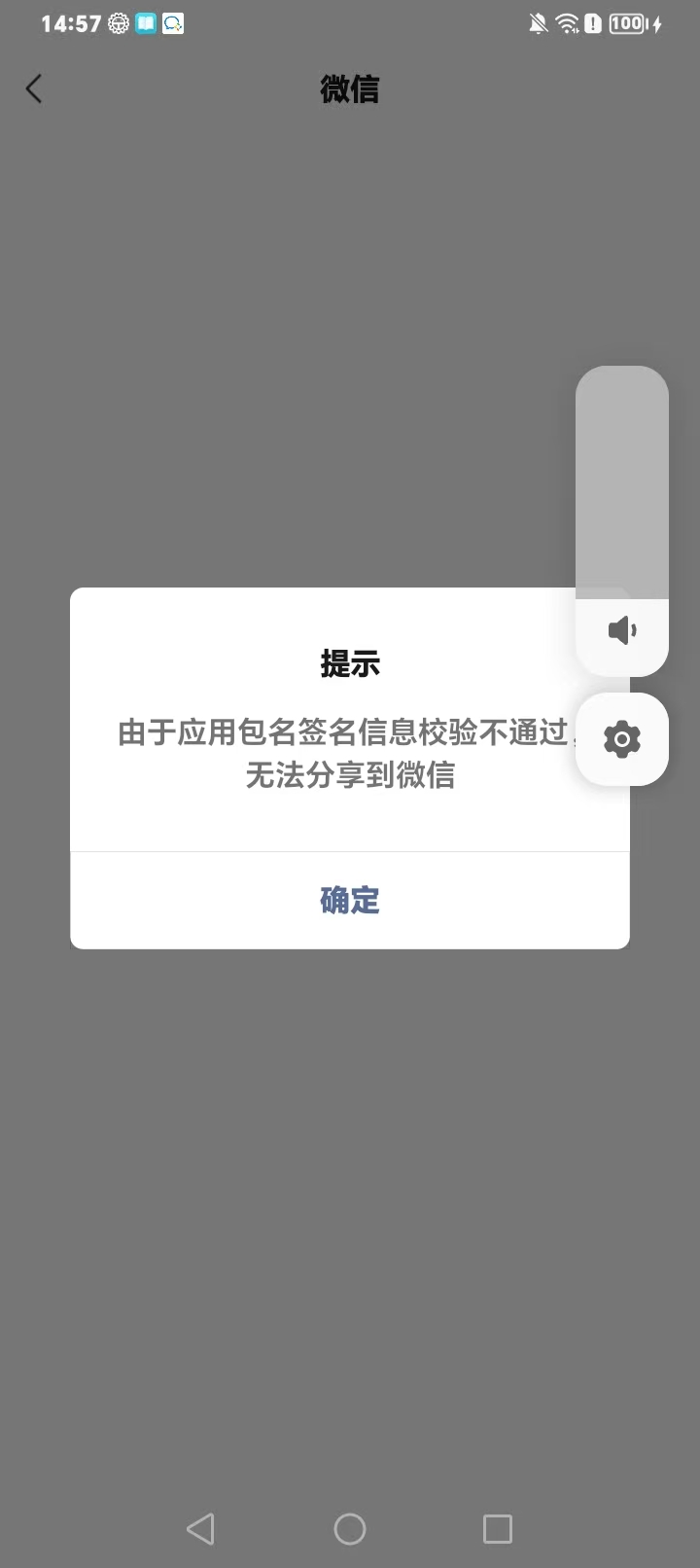Viewport: 700px width, 1568px height.
Task: Set volume on the vertical slider
Action: 622,521
